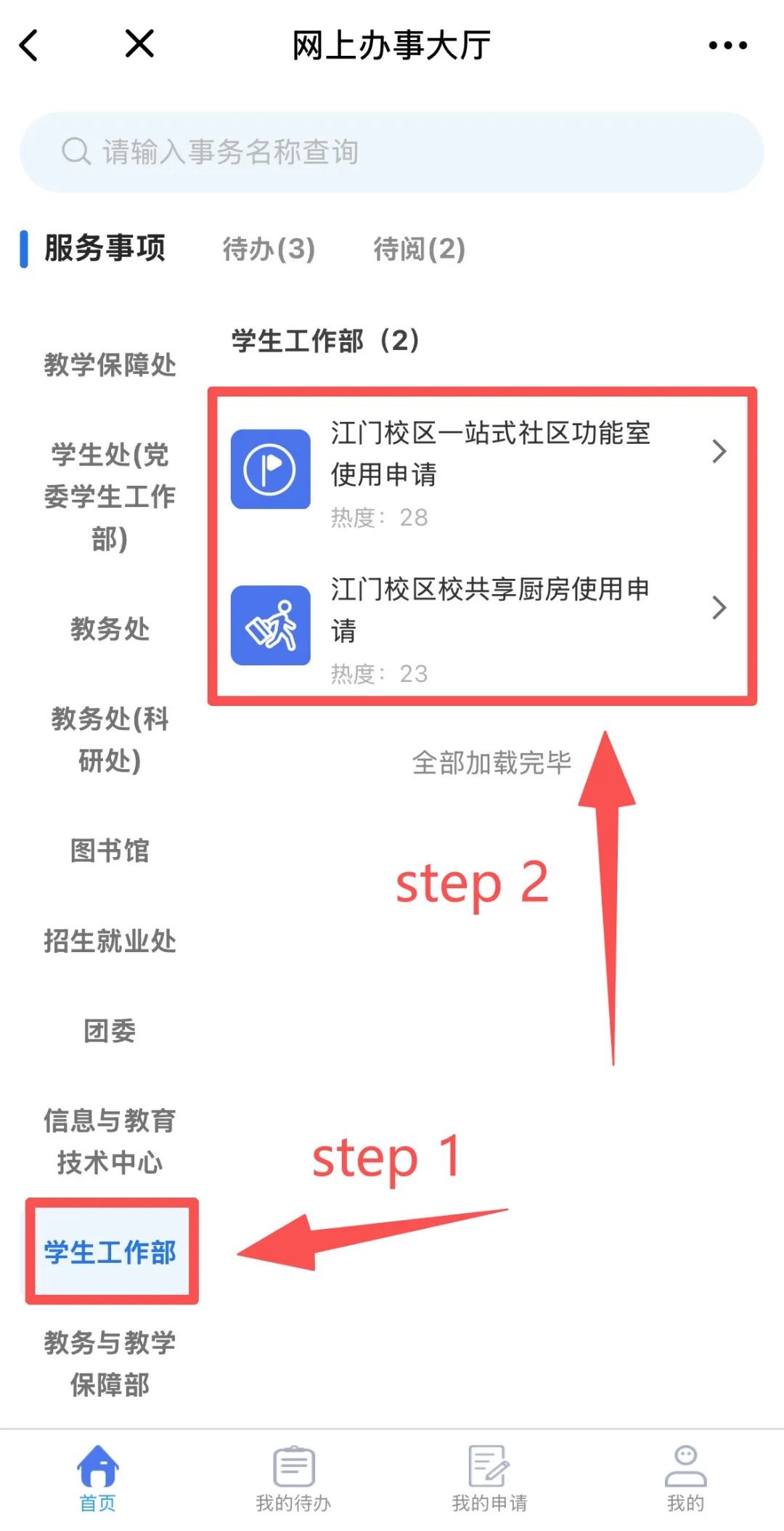Screen dimensions: 784x1531
Task: Close the page with the X icon
Action: [139, 44]
